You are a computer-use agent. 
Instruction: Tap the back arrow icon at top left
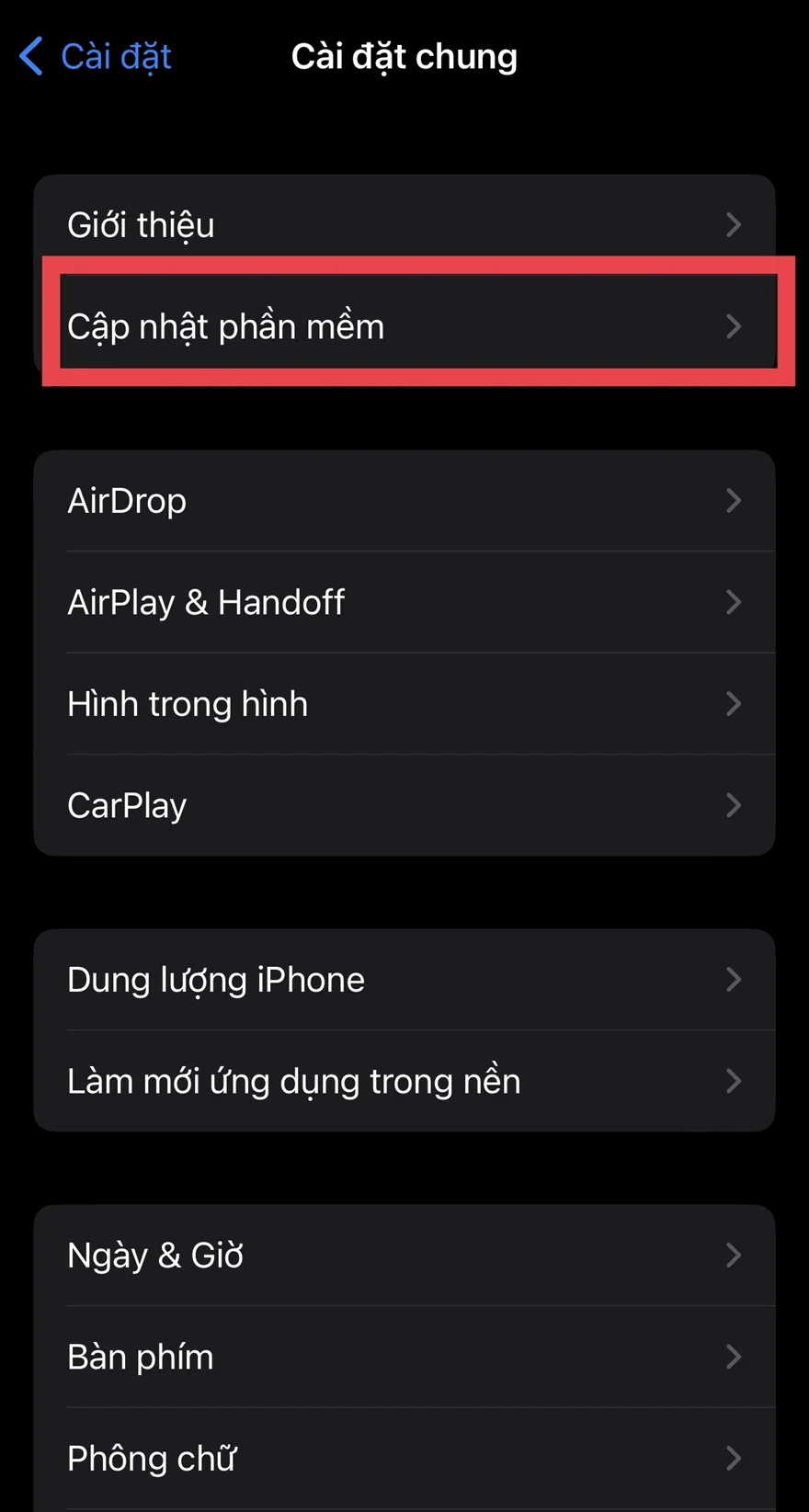(x=30, y=55)
